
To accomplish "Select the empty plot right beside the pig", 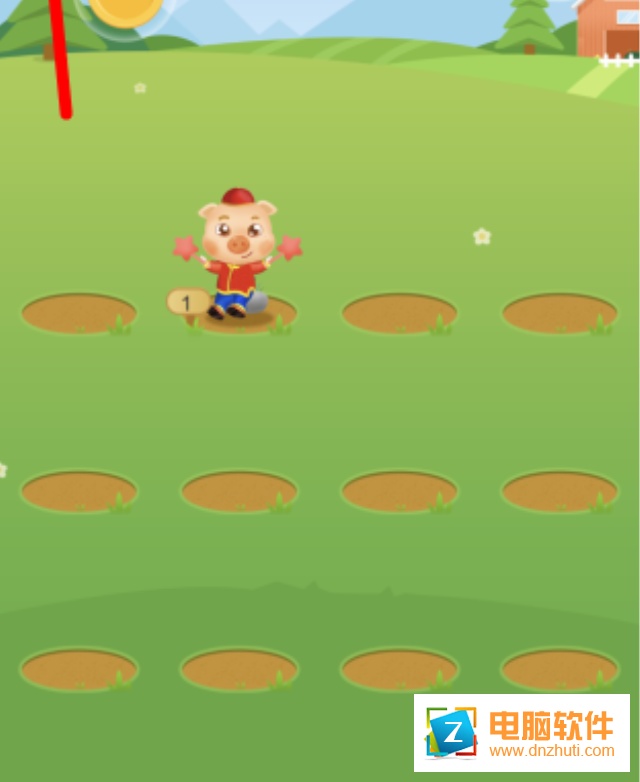I will click(x=399, y=312).
